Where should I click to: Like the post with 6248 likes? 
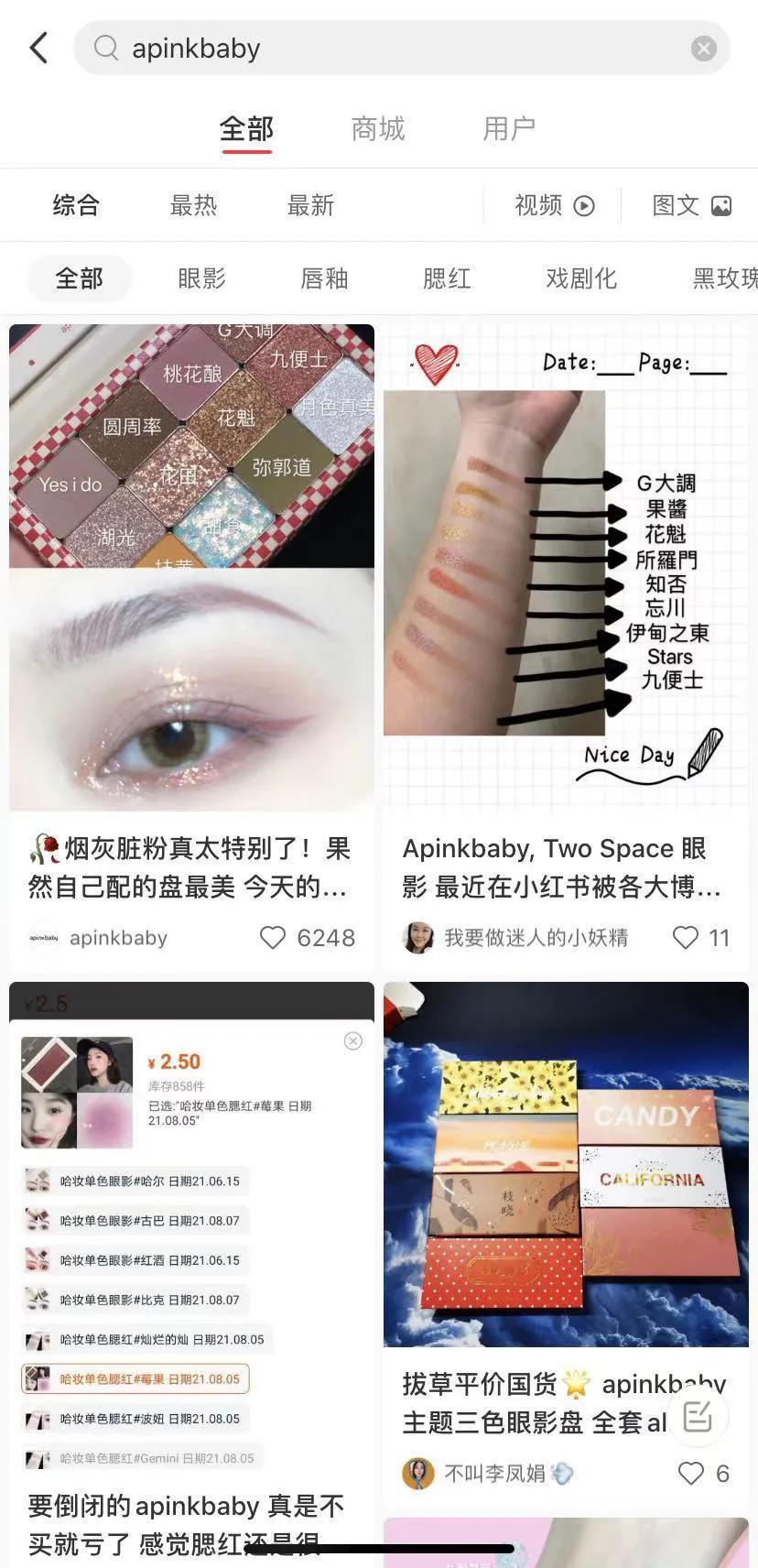click(273, 937)
